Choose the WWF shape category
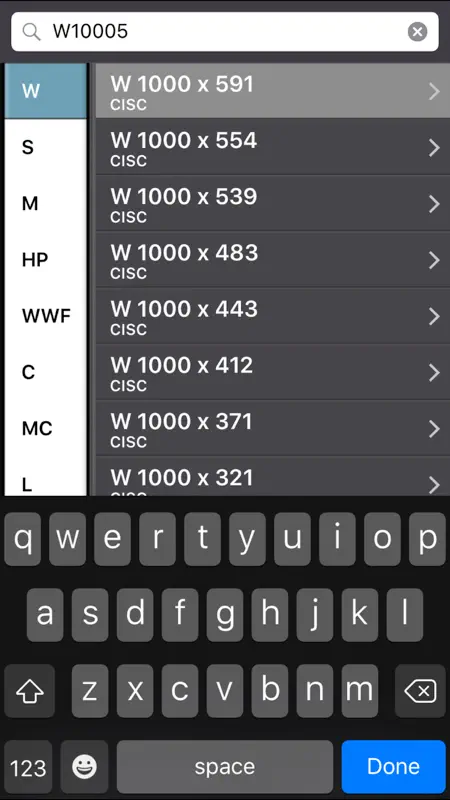This screenshot has width=450, height=800. (x=46, y=316)
